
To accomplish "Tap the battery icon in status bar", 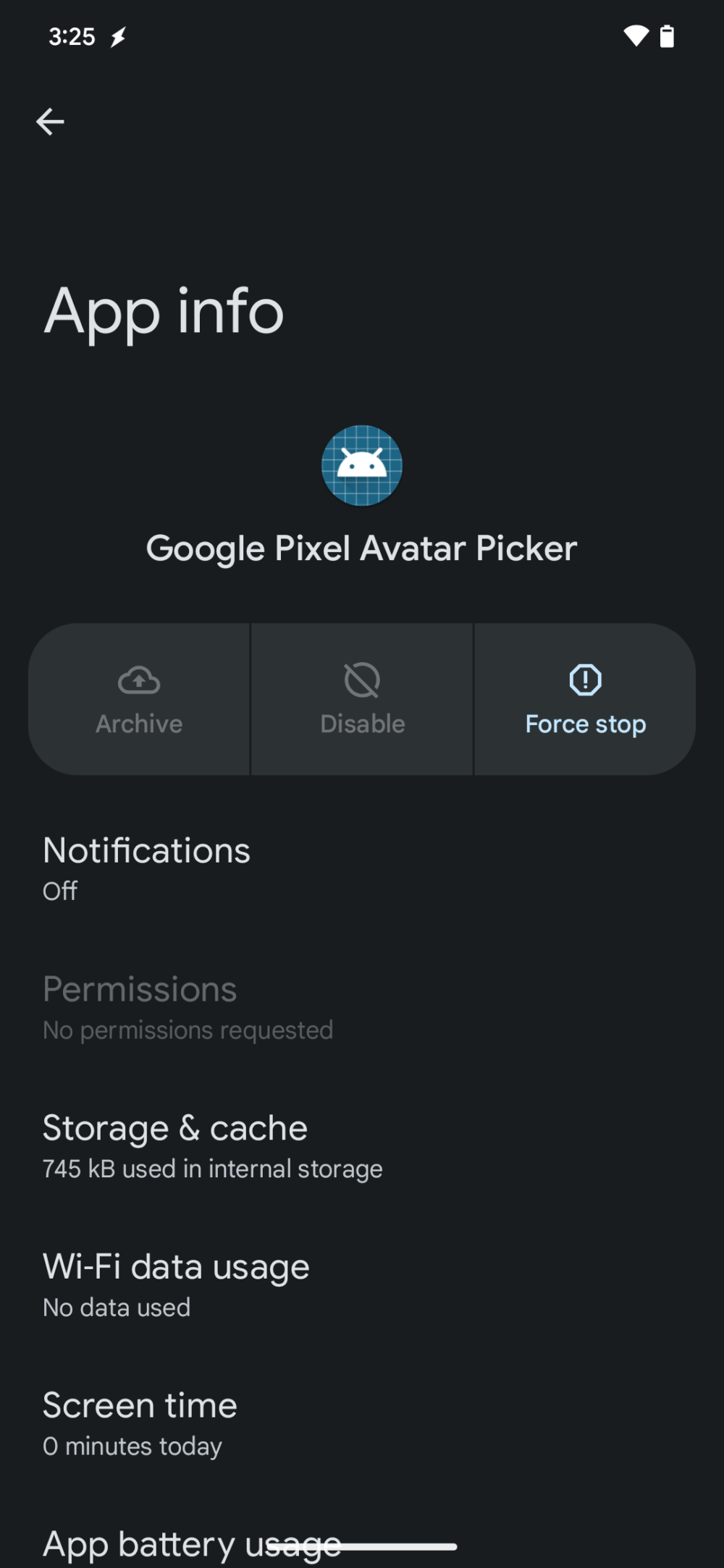I will click(667, 36).
